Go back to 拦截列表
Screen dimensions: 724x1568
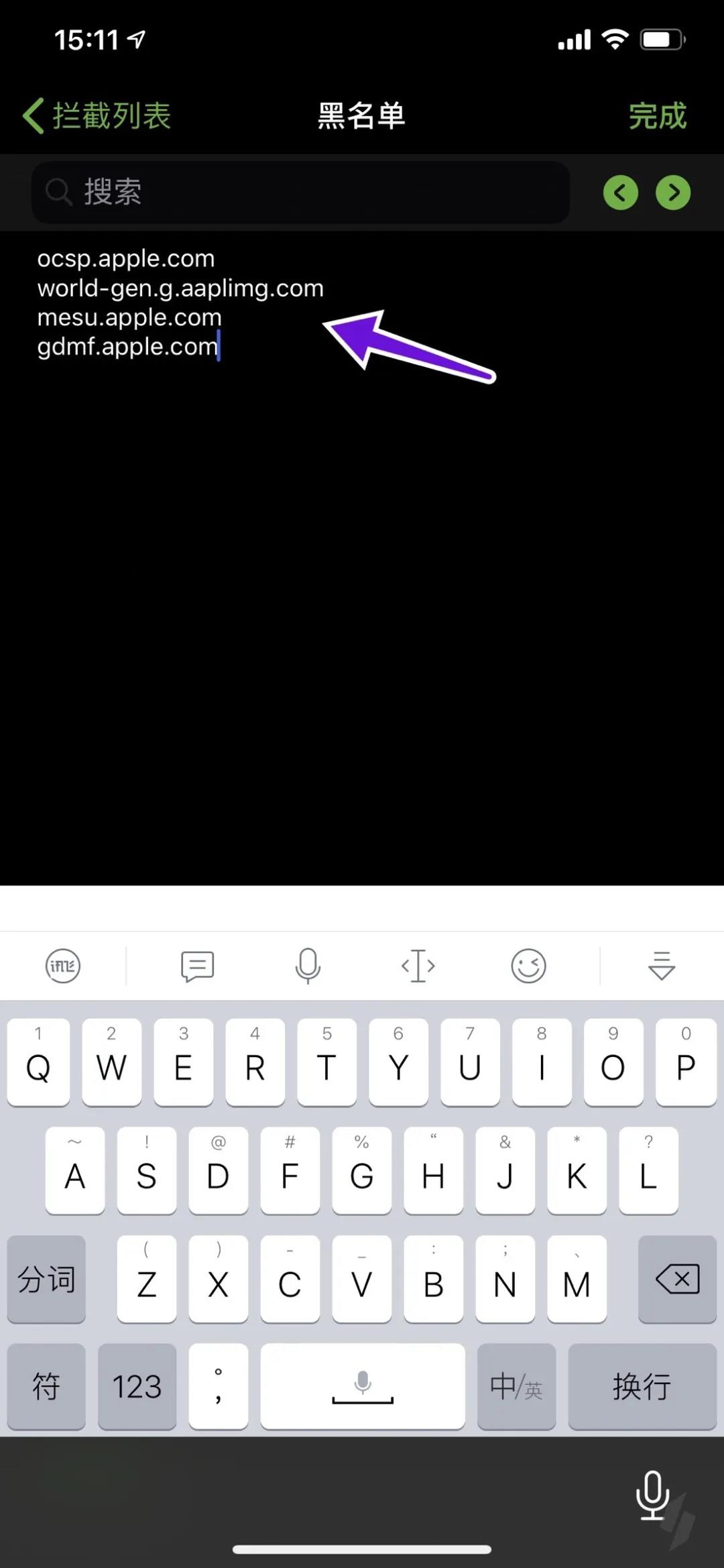tap(97, 115)
